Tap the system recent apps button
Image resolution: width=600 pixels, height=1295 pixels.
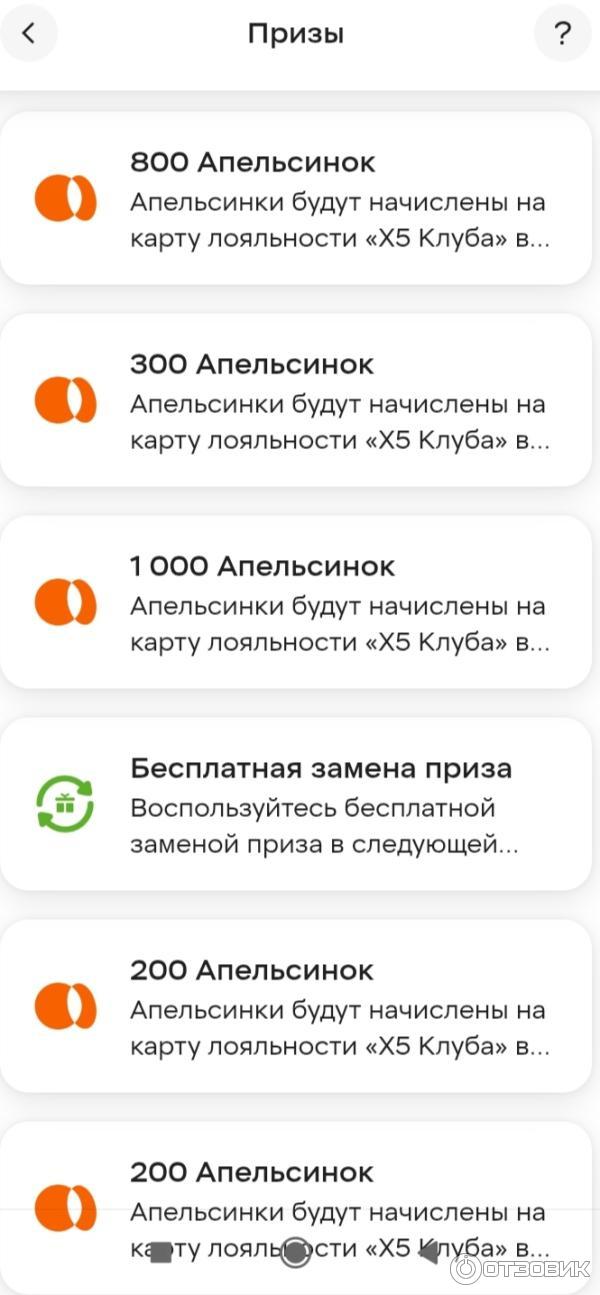click(160, 1252)
